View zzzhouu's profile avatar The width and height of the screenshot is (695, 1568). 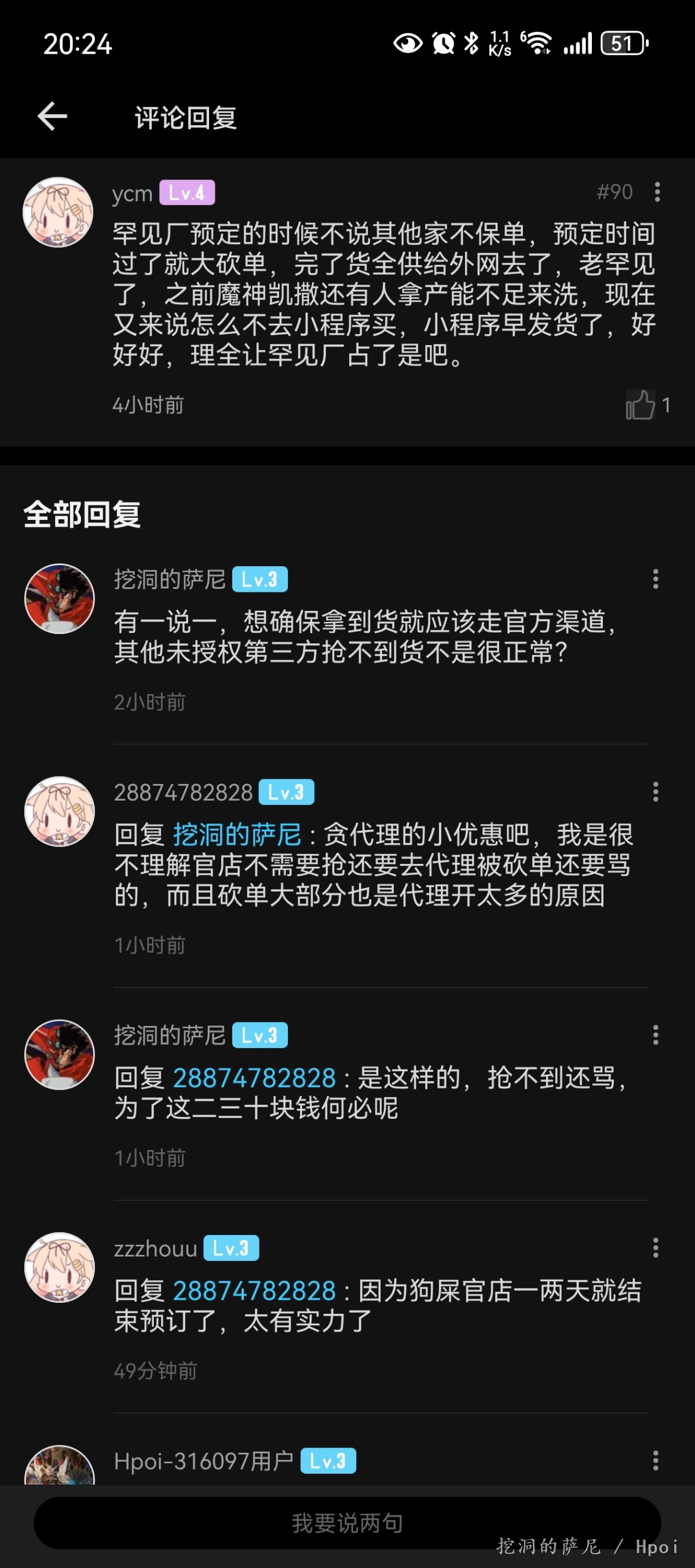point(59,1267)
